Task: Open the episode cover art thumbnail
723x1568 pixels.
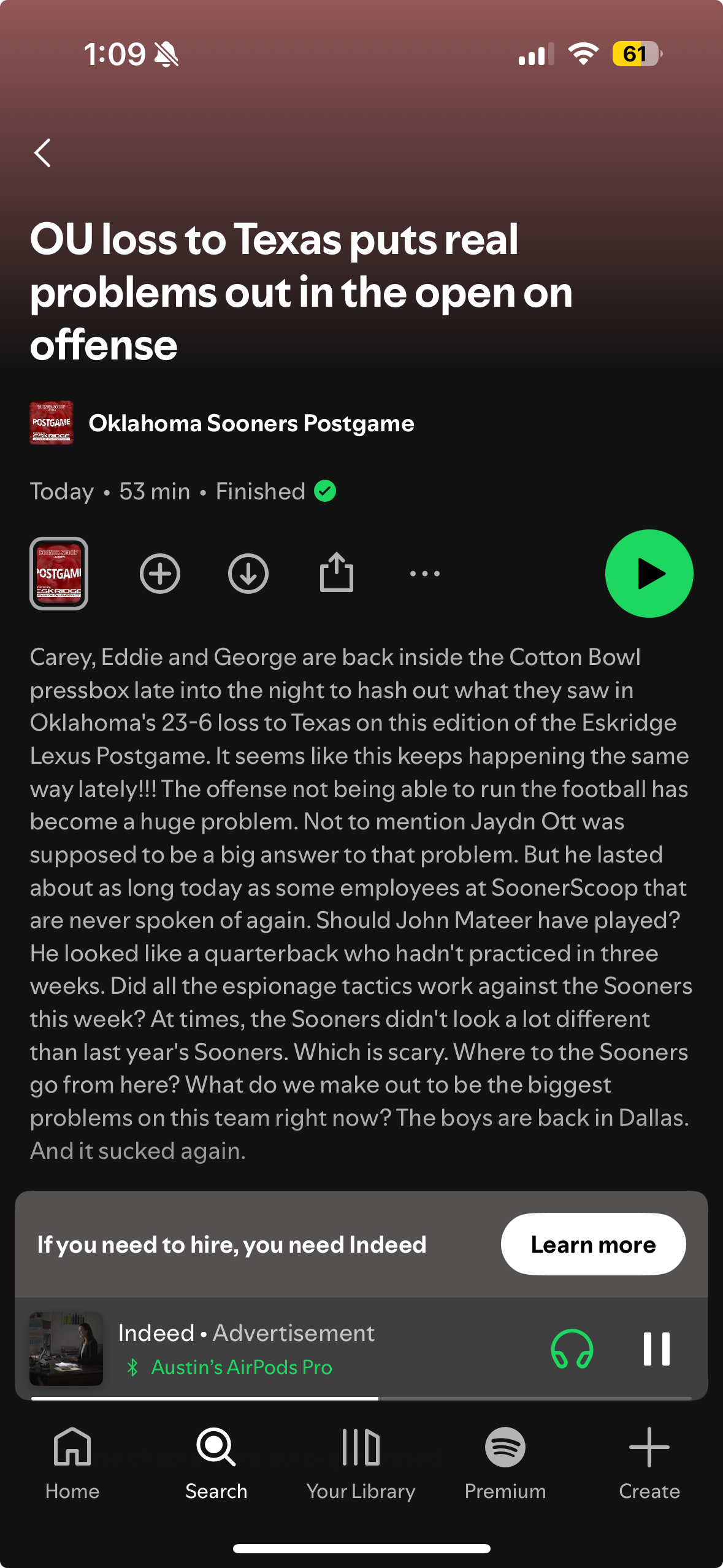Action: coord(59,574)
